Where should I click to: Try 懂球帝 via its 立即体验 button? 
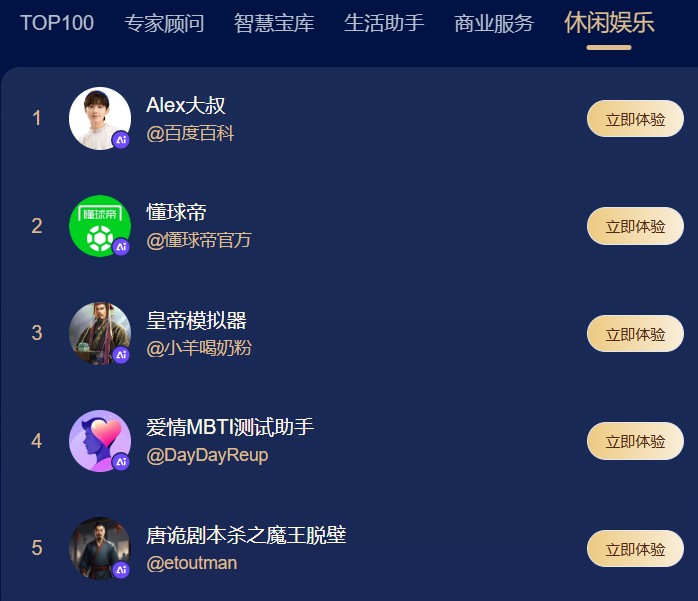coord(635,226)
